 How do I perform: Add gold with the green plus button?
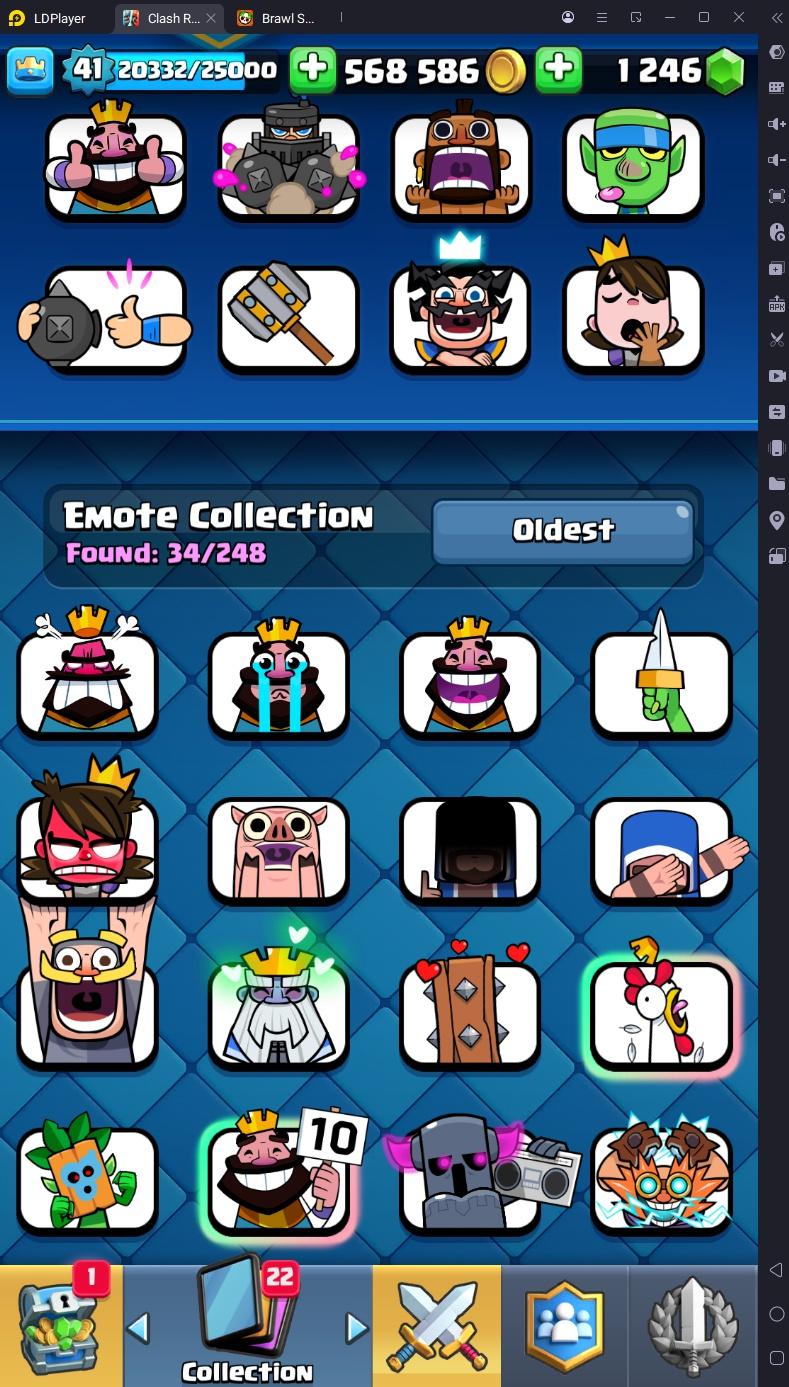[x=313, y=69]
